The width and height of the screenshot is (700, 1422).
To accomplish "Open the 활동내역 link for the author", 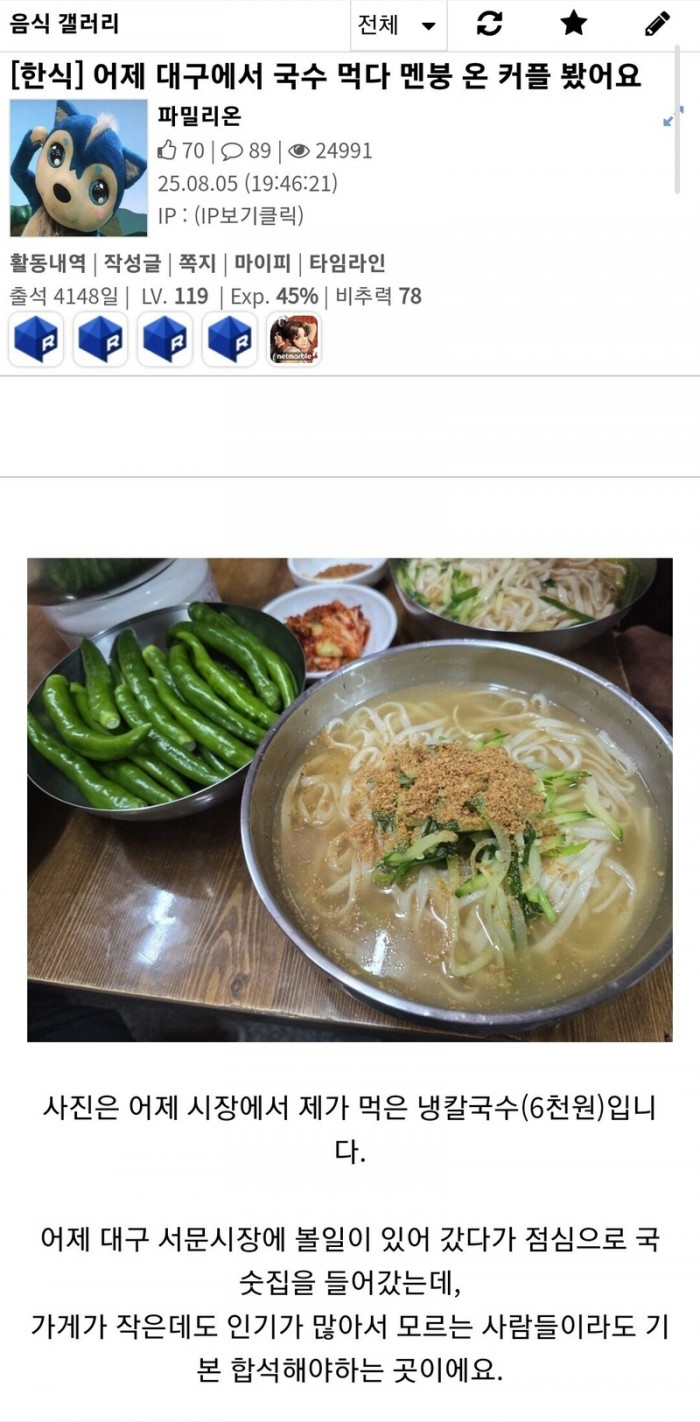I will point(48,263).
